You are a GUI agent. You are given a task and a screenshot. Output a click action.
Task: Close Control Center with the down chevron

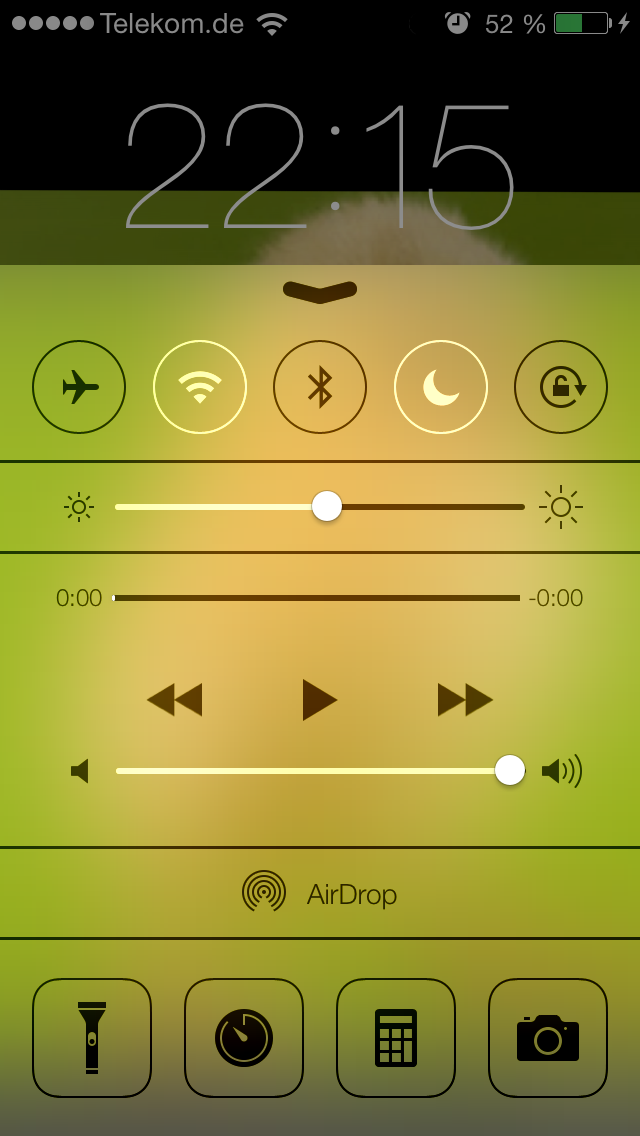pos(320,291)
